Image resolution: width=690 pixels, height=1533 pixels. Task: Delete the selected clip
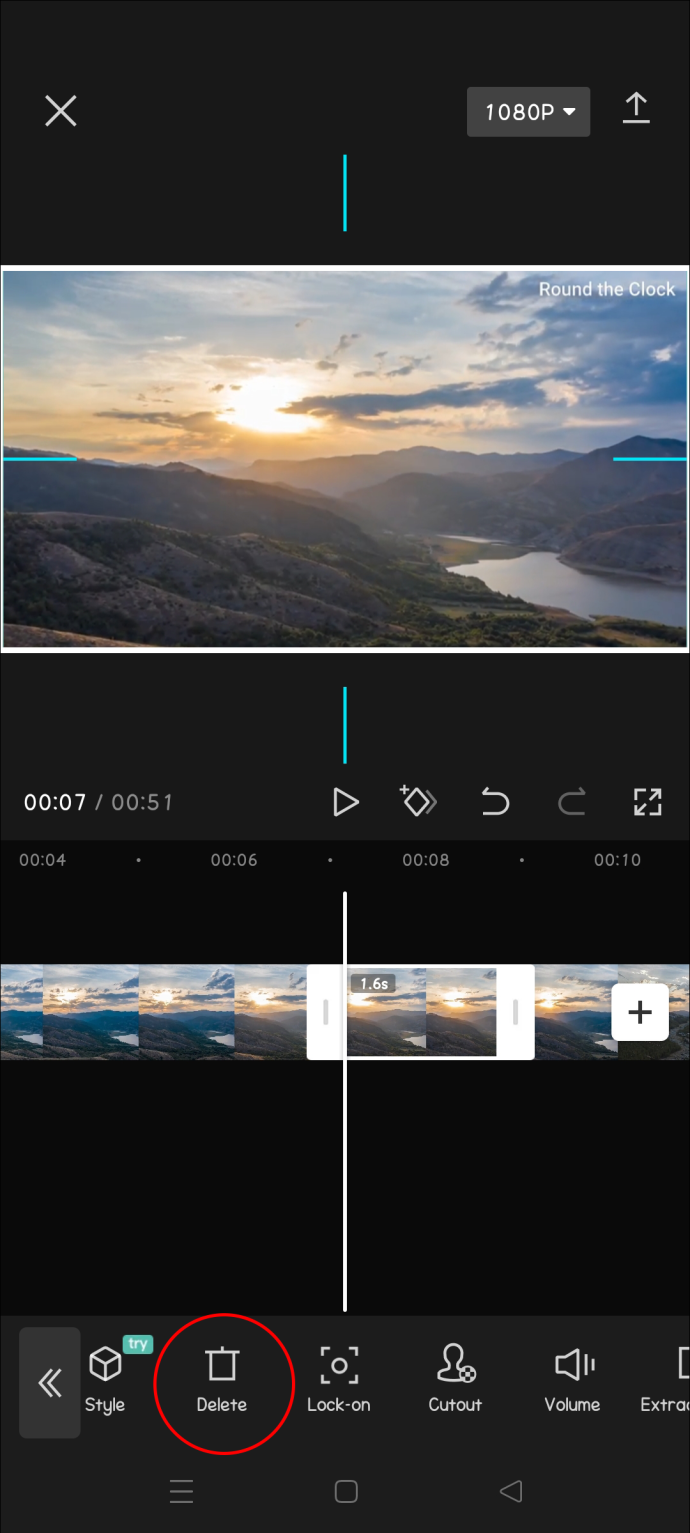point(222,1380)
